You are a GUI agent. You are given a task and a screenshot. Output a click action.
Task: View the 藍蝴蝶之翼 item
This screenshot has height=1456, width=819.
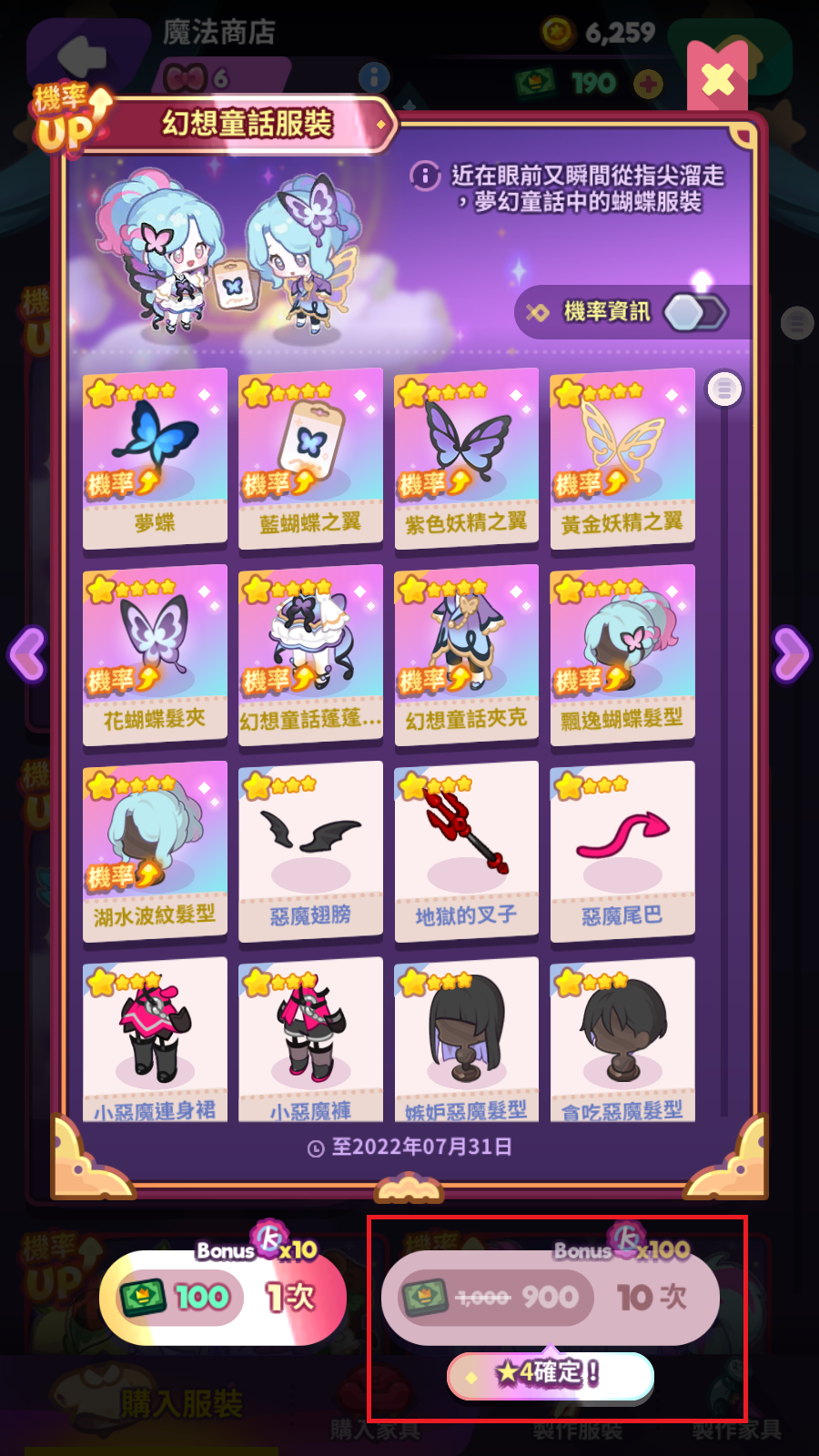pyautogui.click(x=310, y=460)
